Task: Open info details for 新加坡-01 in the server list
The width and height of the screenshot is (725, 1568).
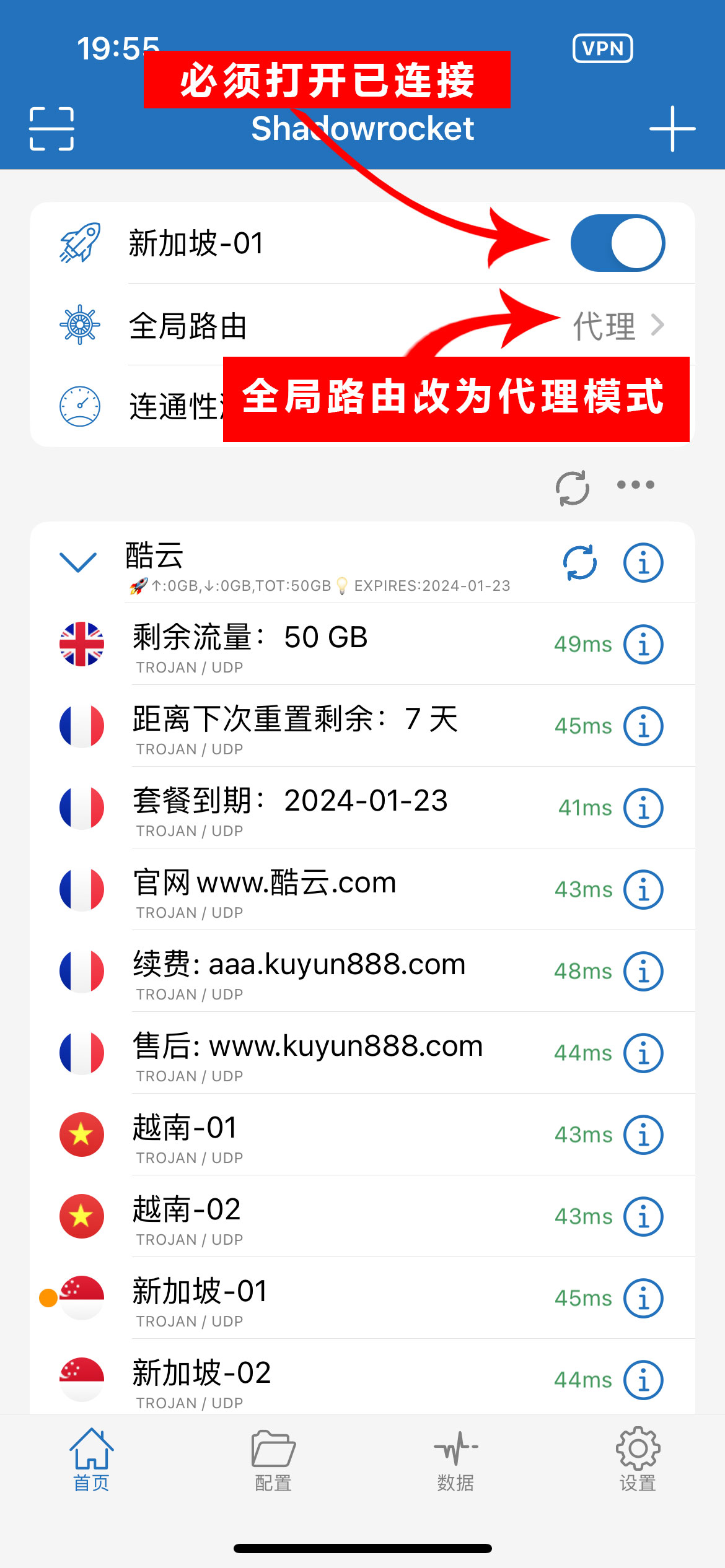Action: point(643,1298)
